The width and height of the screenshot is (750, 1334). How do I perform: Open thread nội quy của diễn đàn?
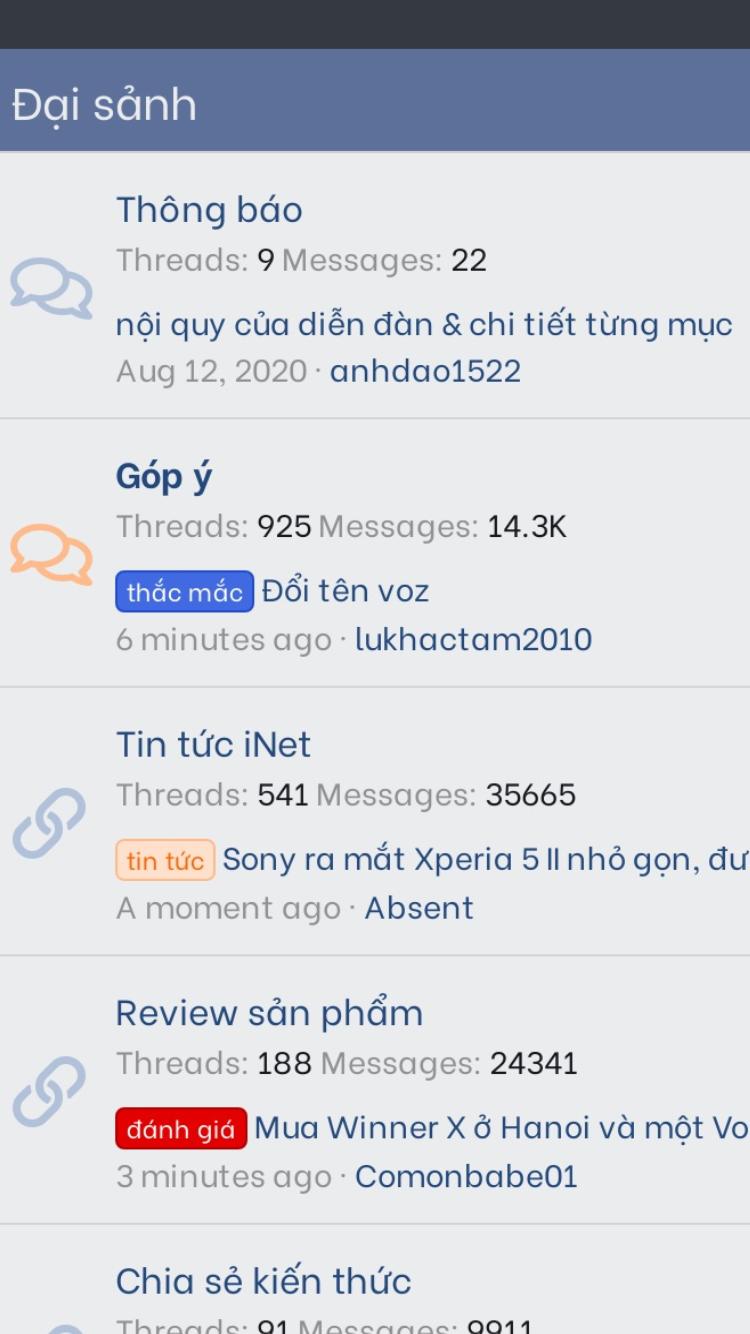pos(424,324)
